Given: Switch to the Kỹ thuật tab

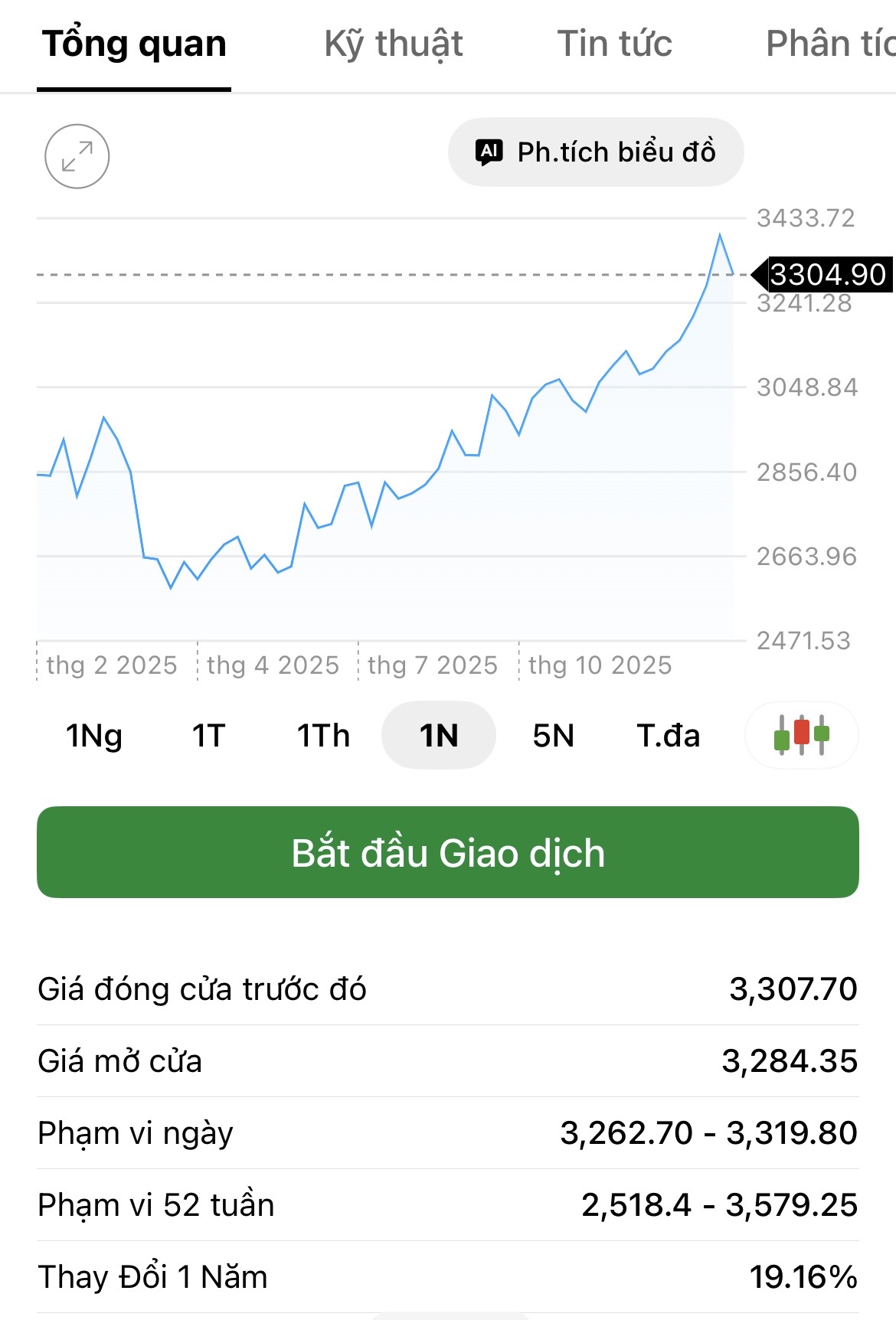Looking at the screenshot, I should (394, 44).
